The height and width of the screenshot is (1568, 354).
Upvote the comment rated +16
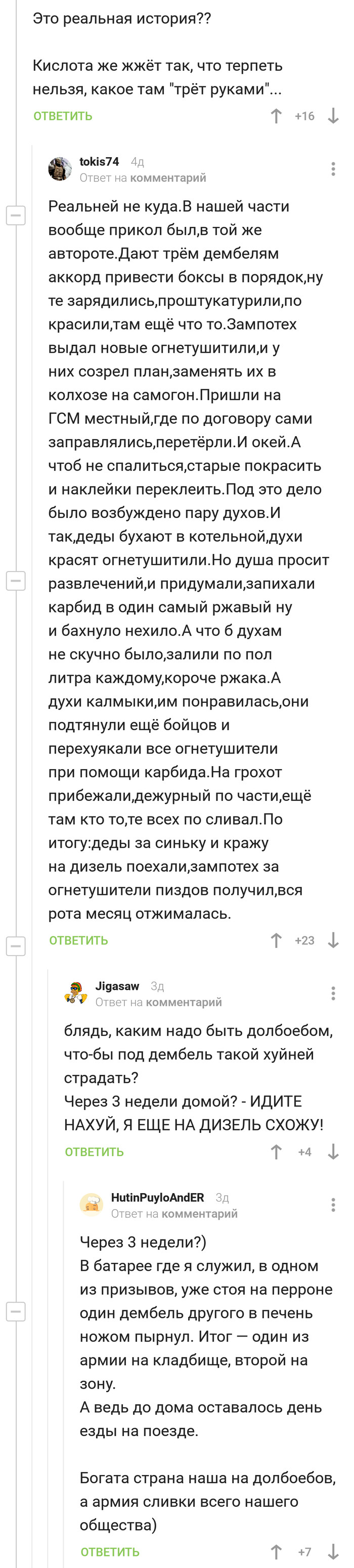pos(276,116)
